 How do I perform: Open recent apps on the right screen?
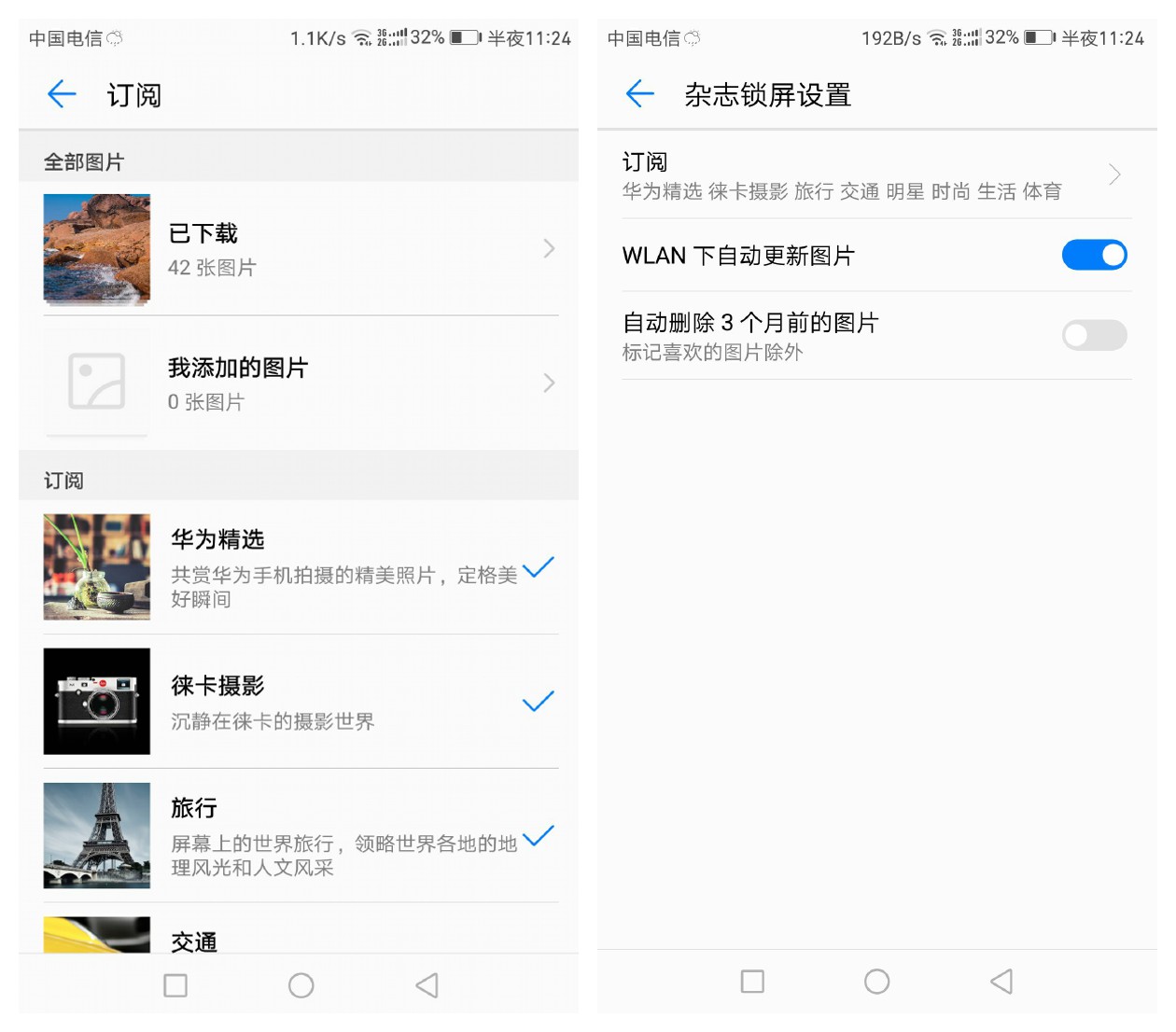752,982
